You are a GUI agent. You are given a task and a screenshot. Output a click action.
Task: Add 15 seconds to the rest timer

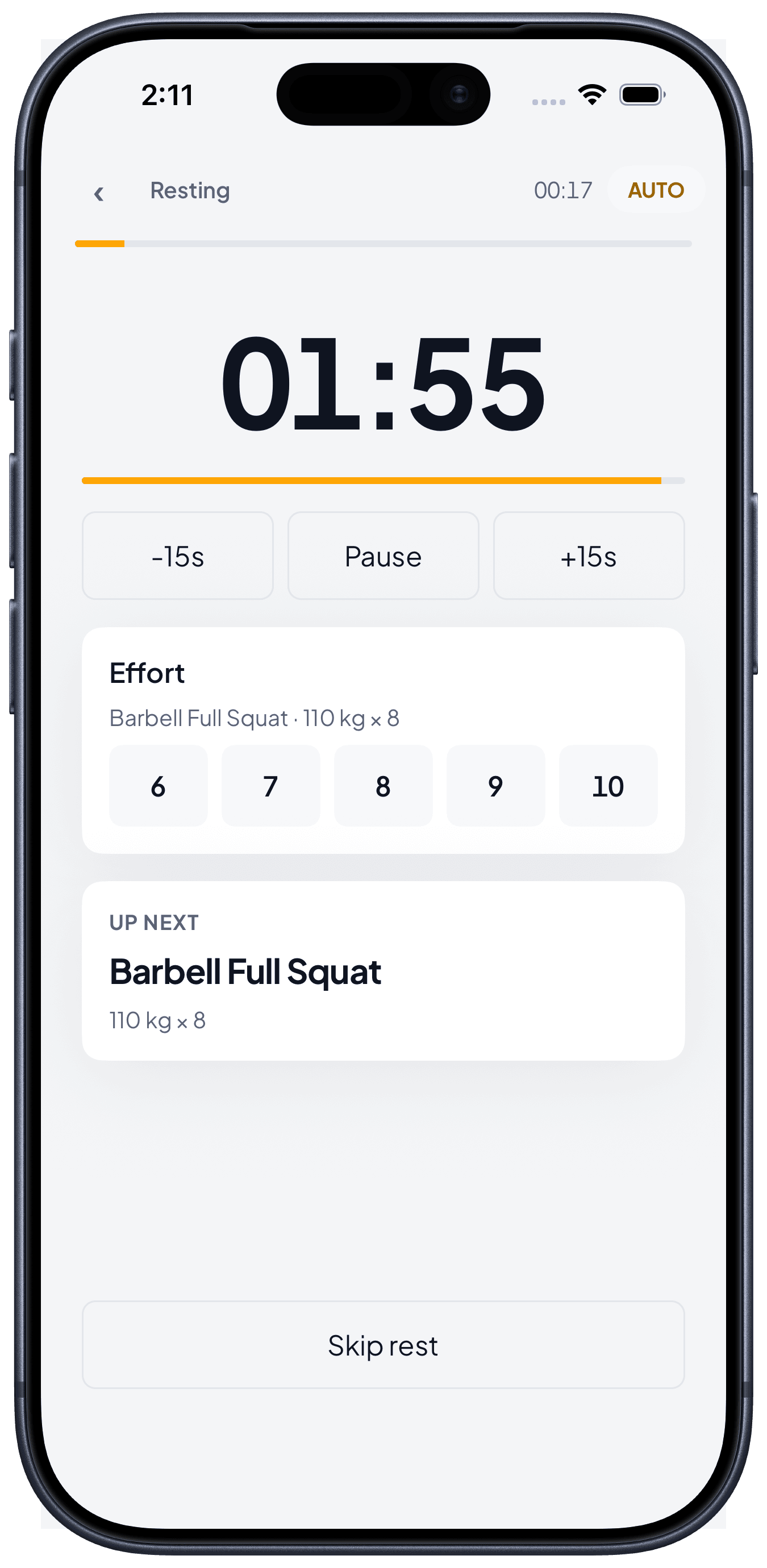click(589, 556)
